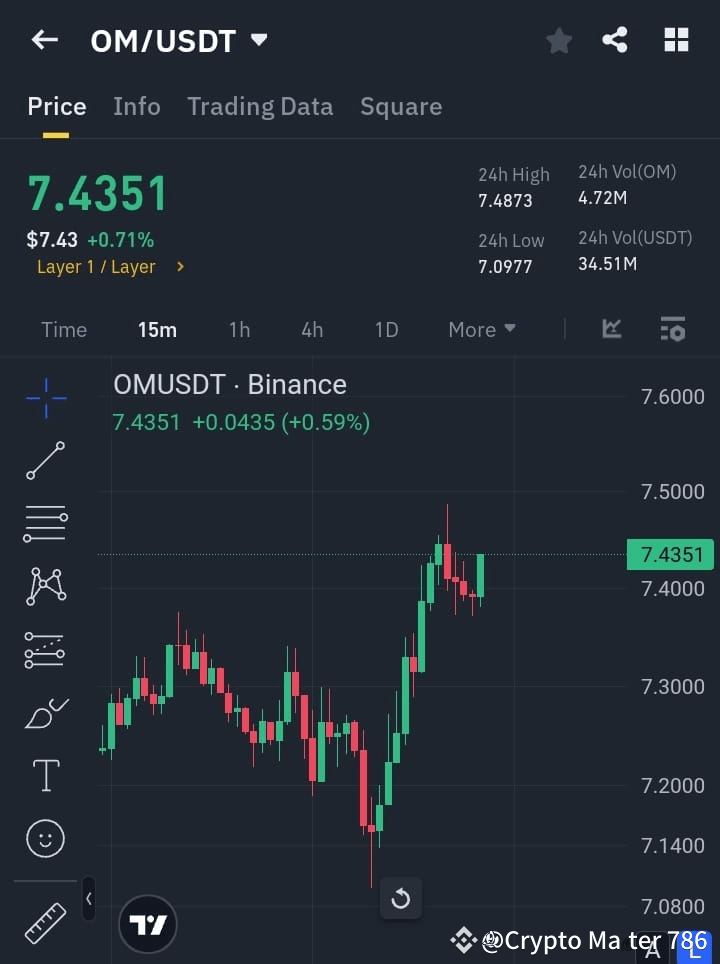
Task: Reset the chart view
Action: tap(400, 899)
